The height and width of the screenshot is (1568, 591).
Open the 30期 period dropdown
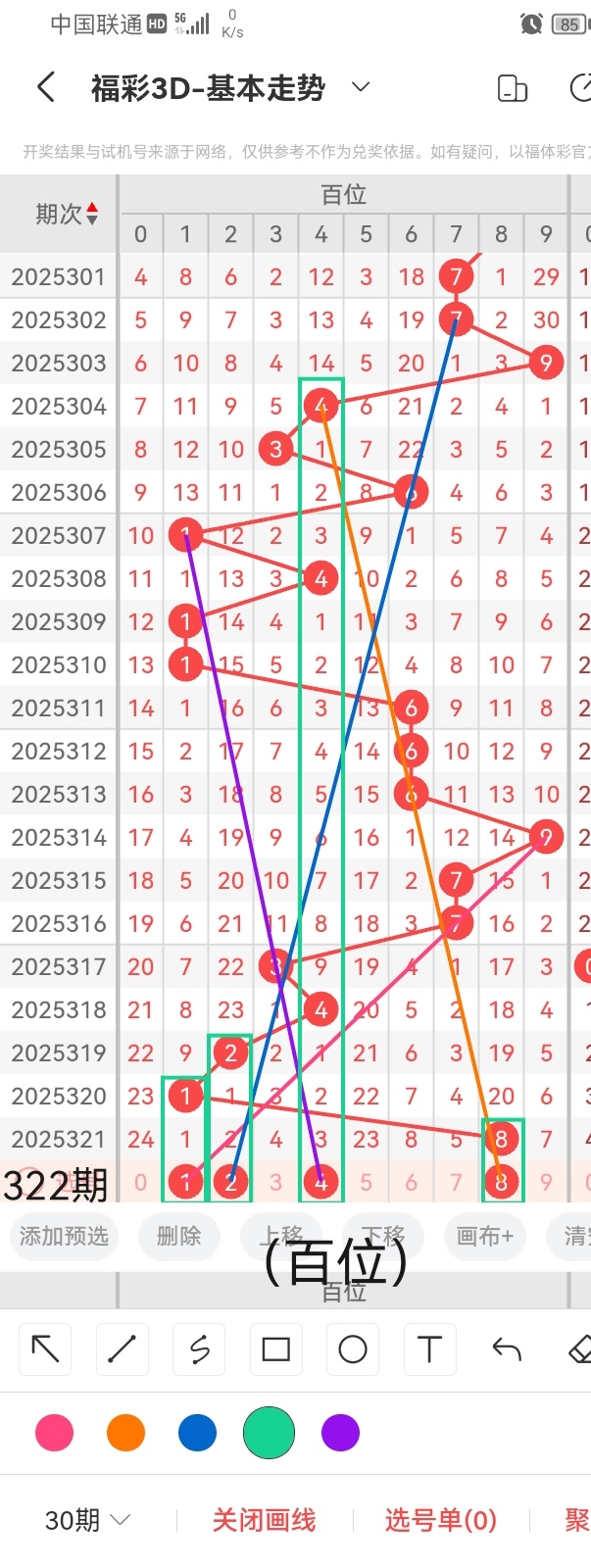click(x=87, y=1520)
